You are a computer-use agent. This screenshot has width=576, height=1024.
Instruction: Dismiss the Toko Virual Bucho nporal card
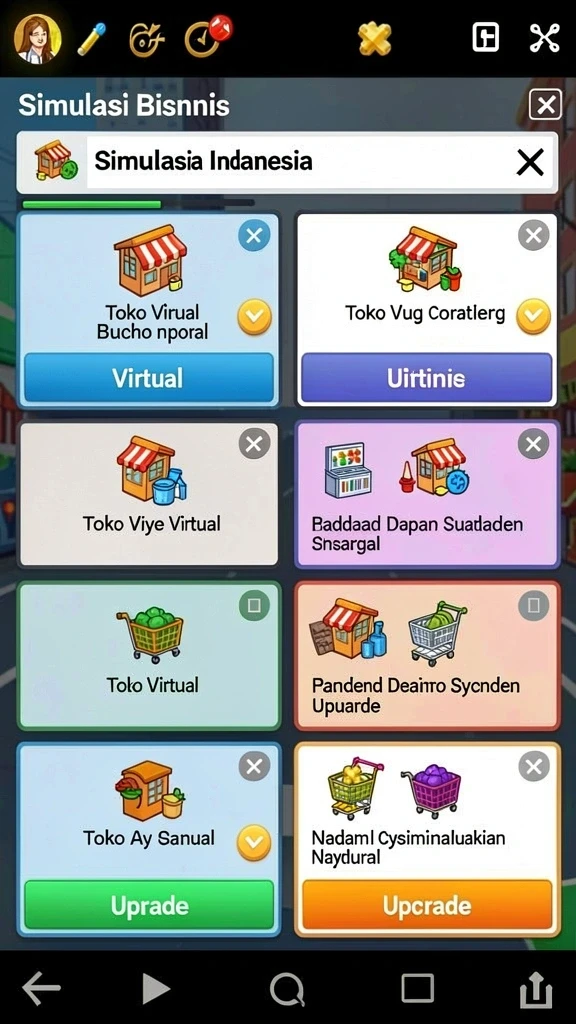tap(254, 235)
